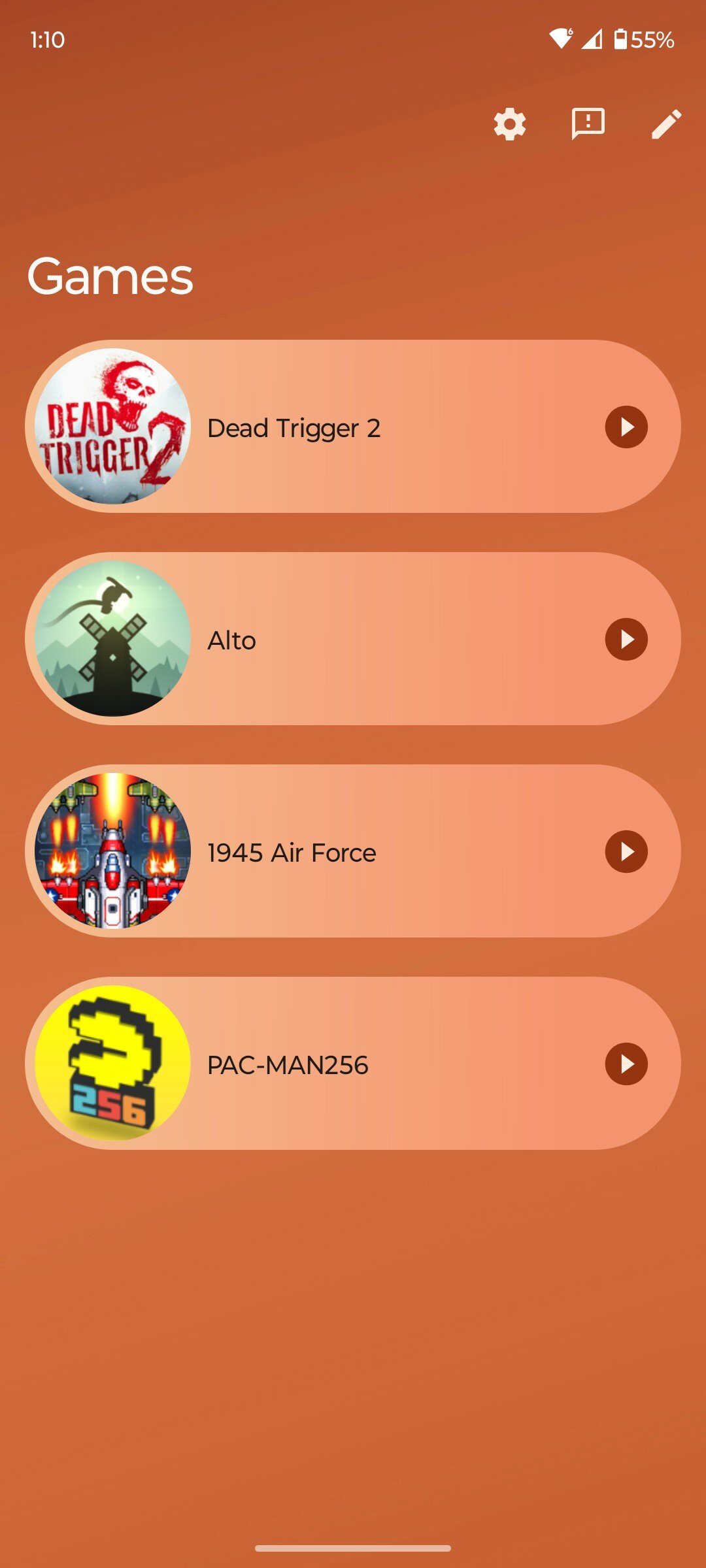706x1568 pixels.
Task: Open the Dead Trigger 2 game card
Action: [353, 426]
